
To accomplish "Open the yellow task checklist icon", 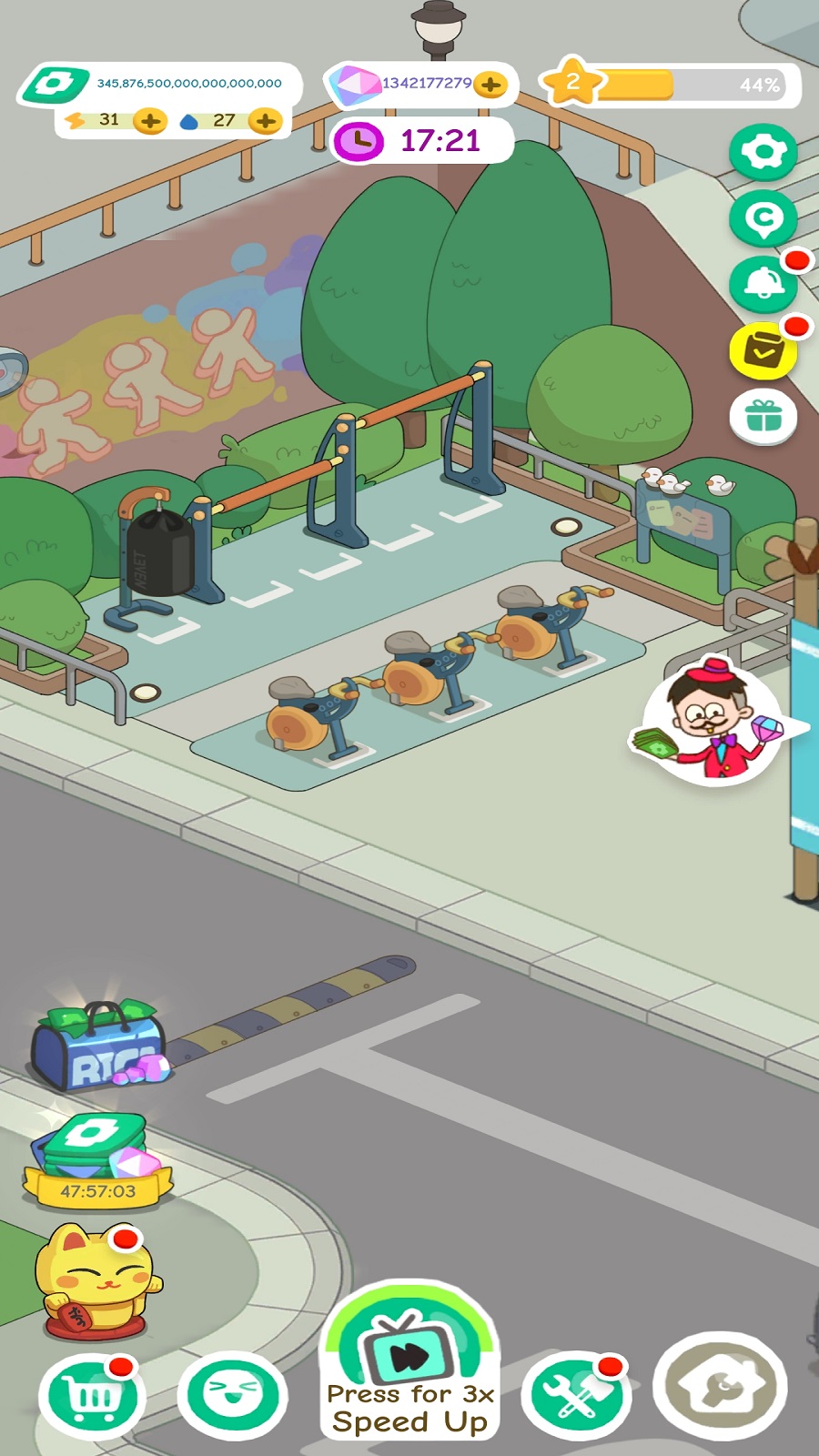I will click(763, 350).
